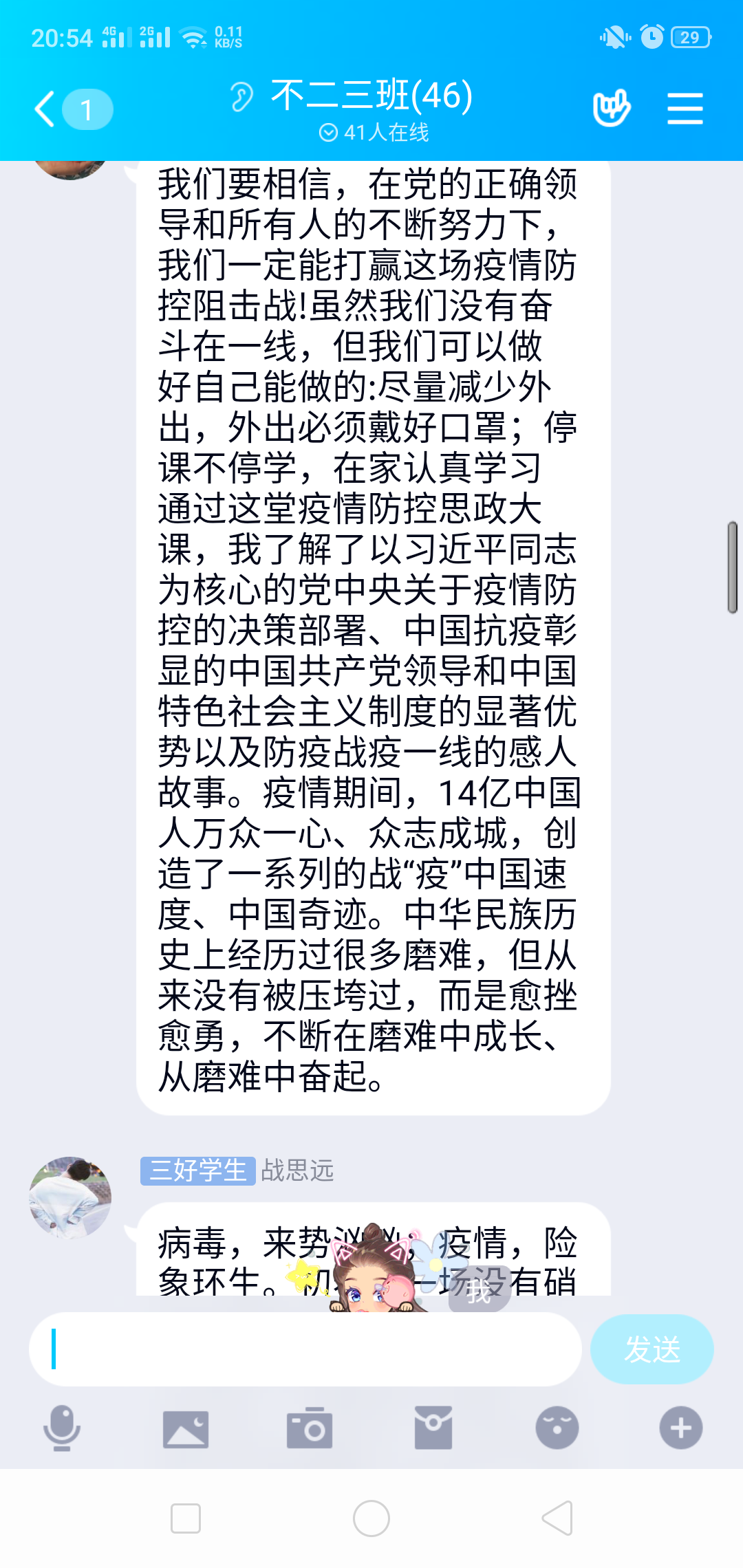Open the camera to take a photo

coord(310,1428)
